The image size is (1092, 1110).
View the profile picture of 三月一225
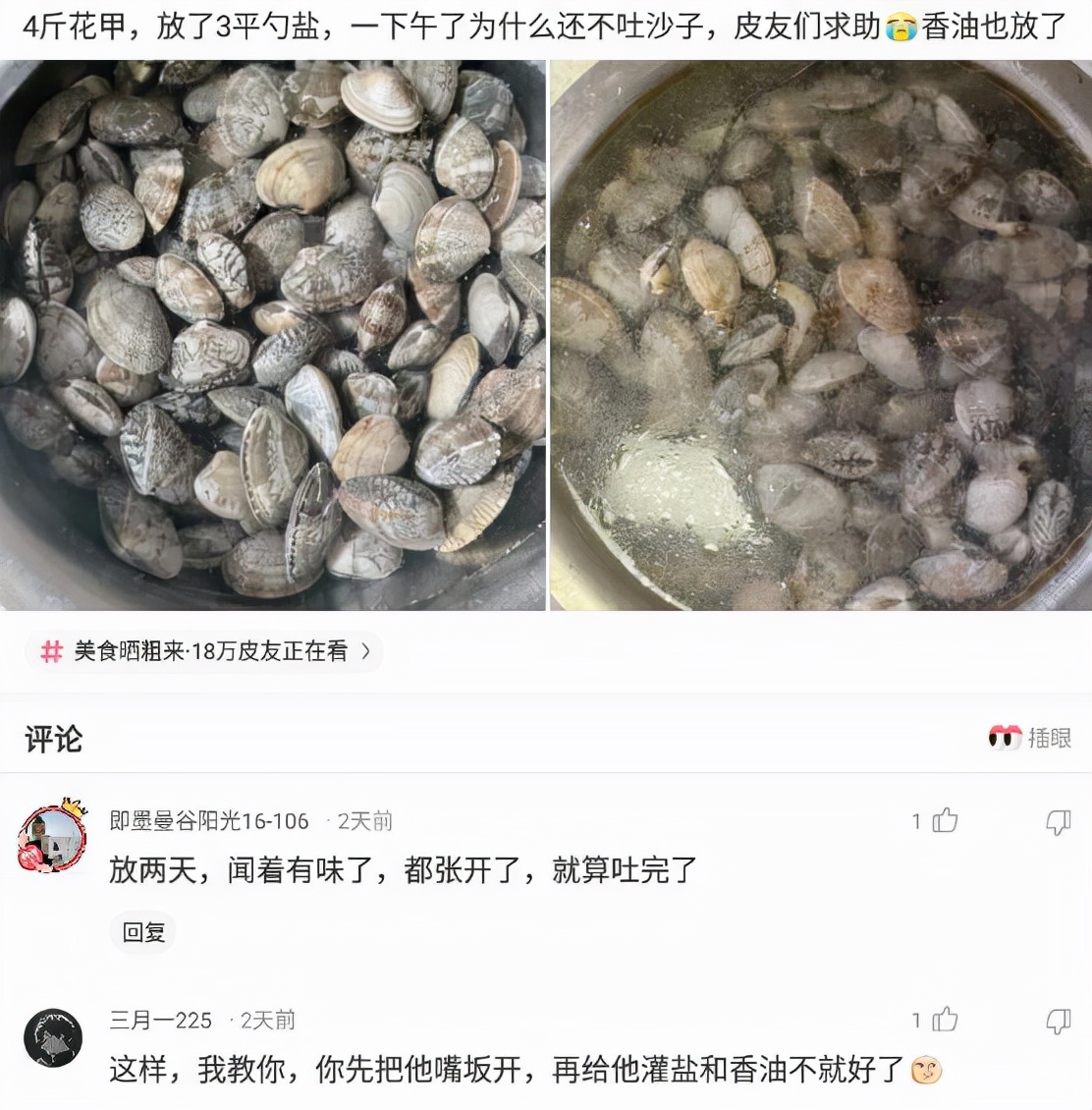pos(52,1037)
